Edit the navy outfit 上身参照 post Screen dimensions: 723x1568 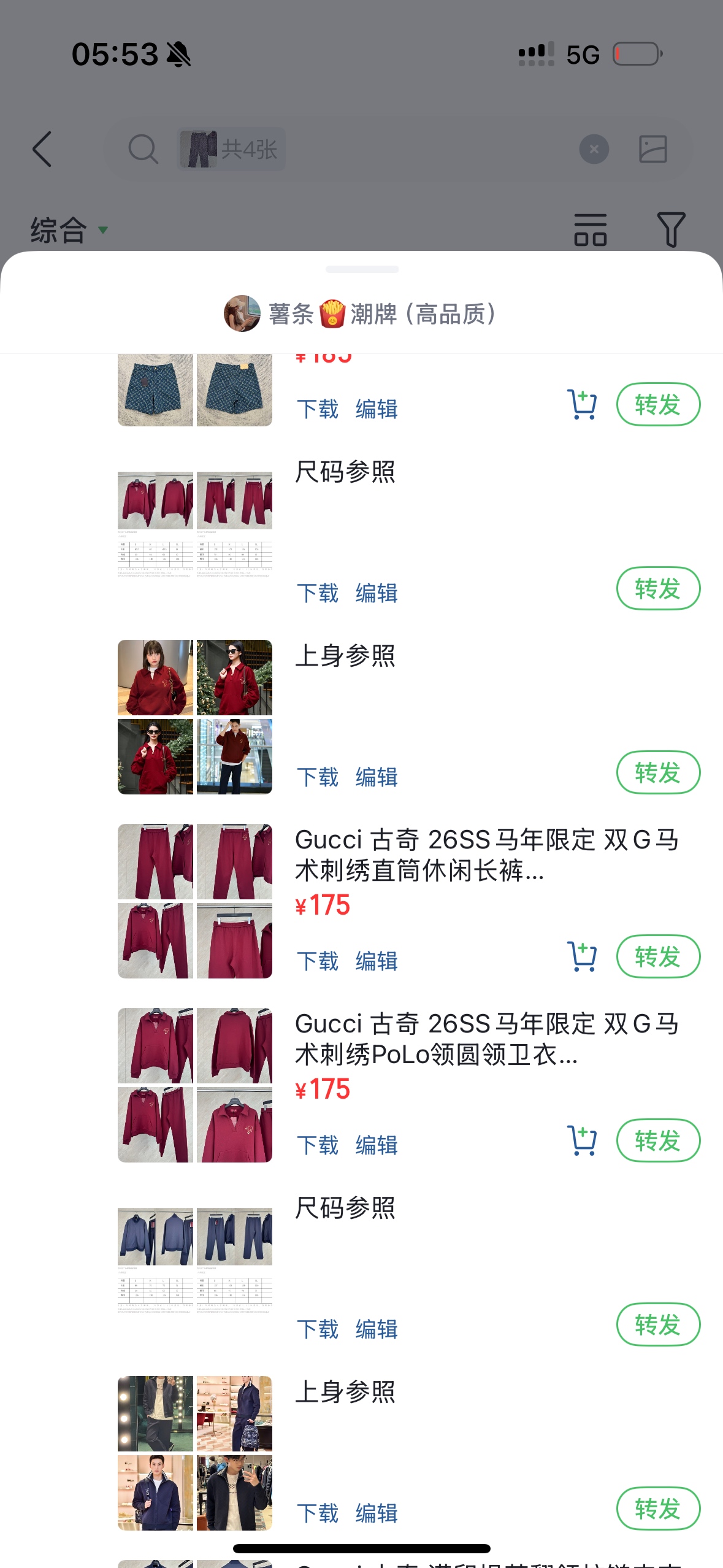click(x=377, y=1513)
